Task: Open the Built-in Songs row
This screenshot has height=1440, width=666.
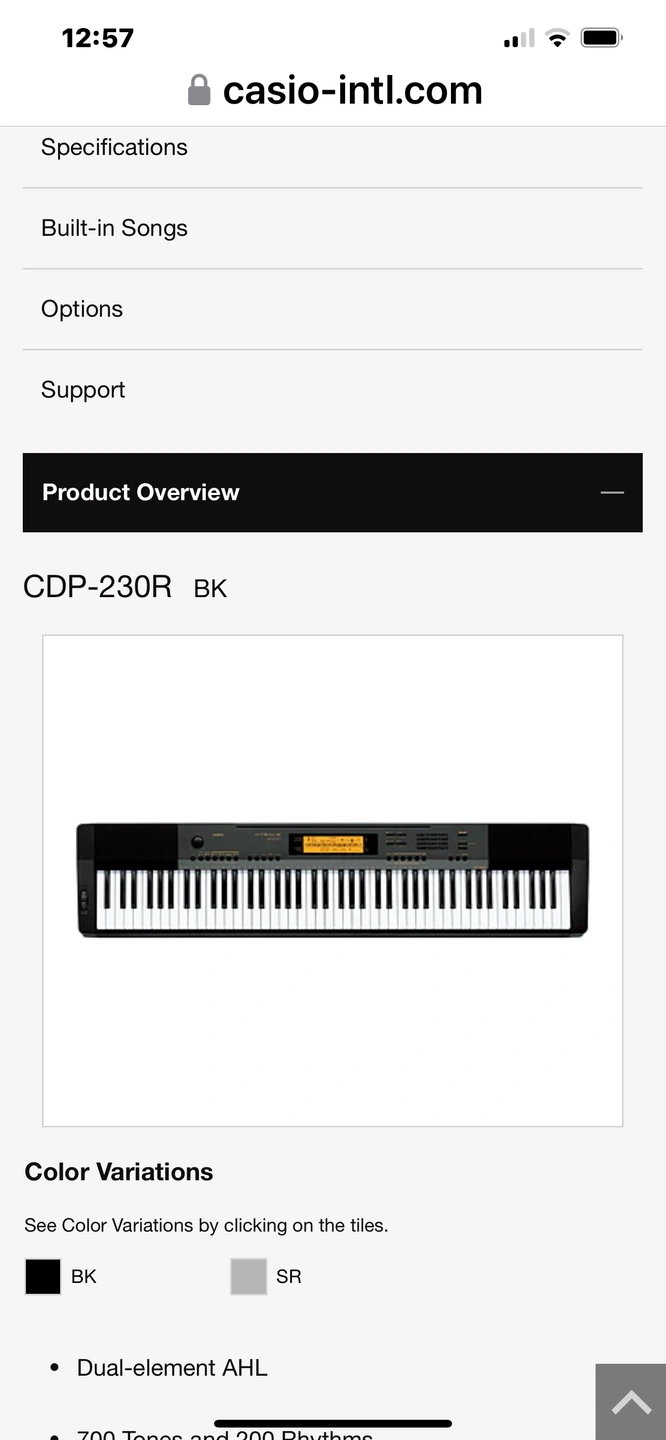Action: pos(332,228)
